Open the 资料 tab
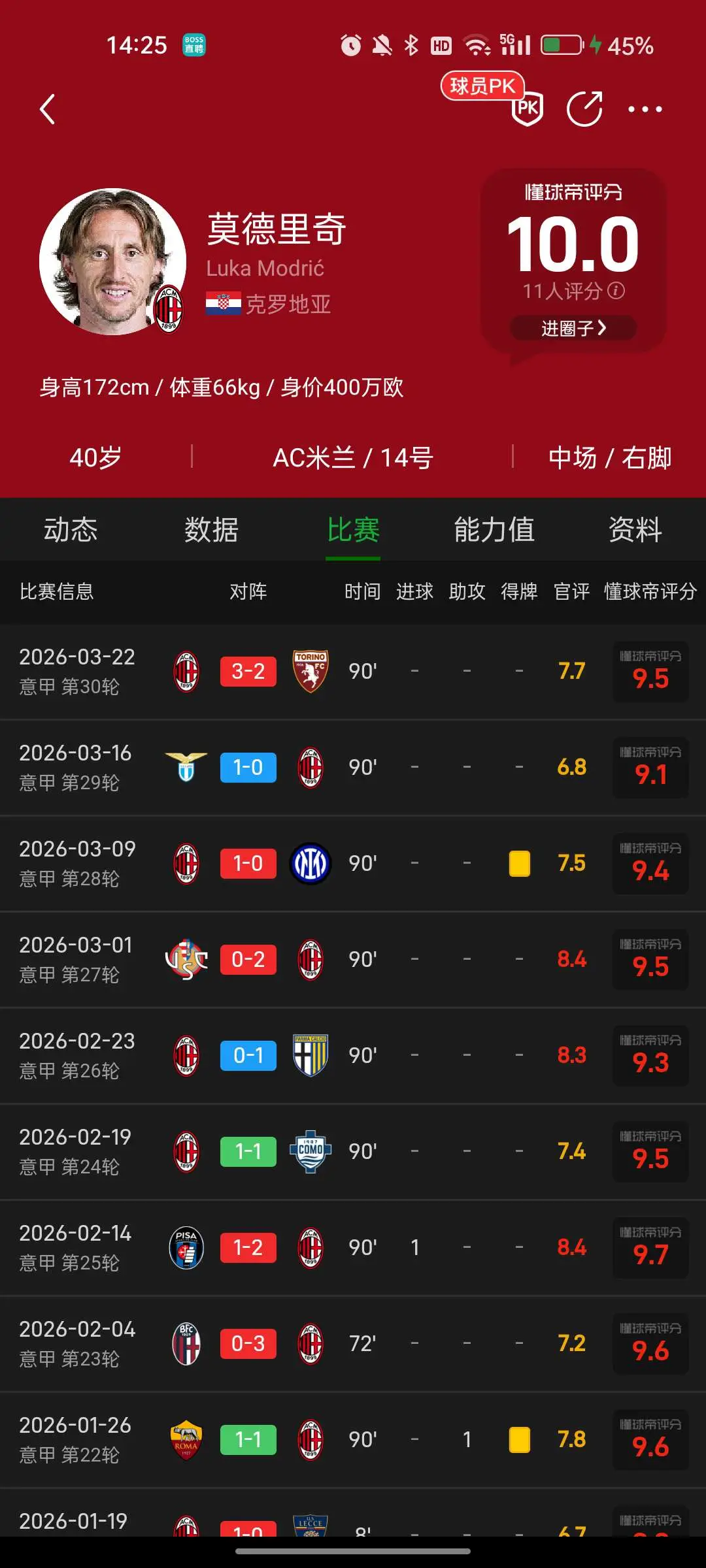 click(x=635, y=529)
